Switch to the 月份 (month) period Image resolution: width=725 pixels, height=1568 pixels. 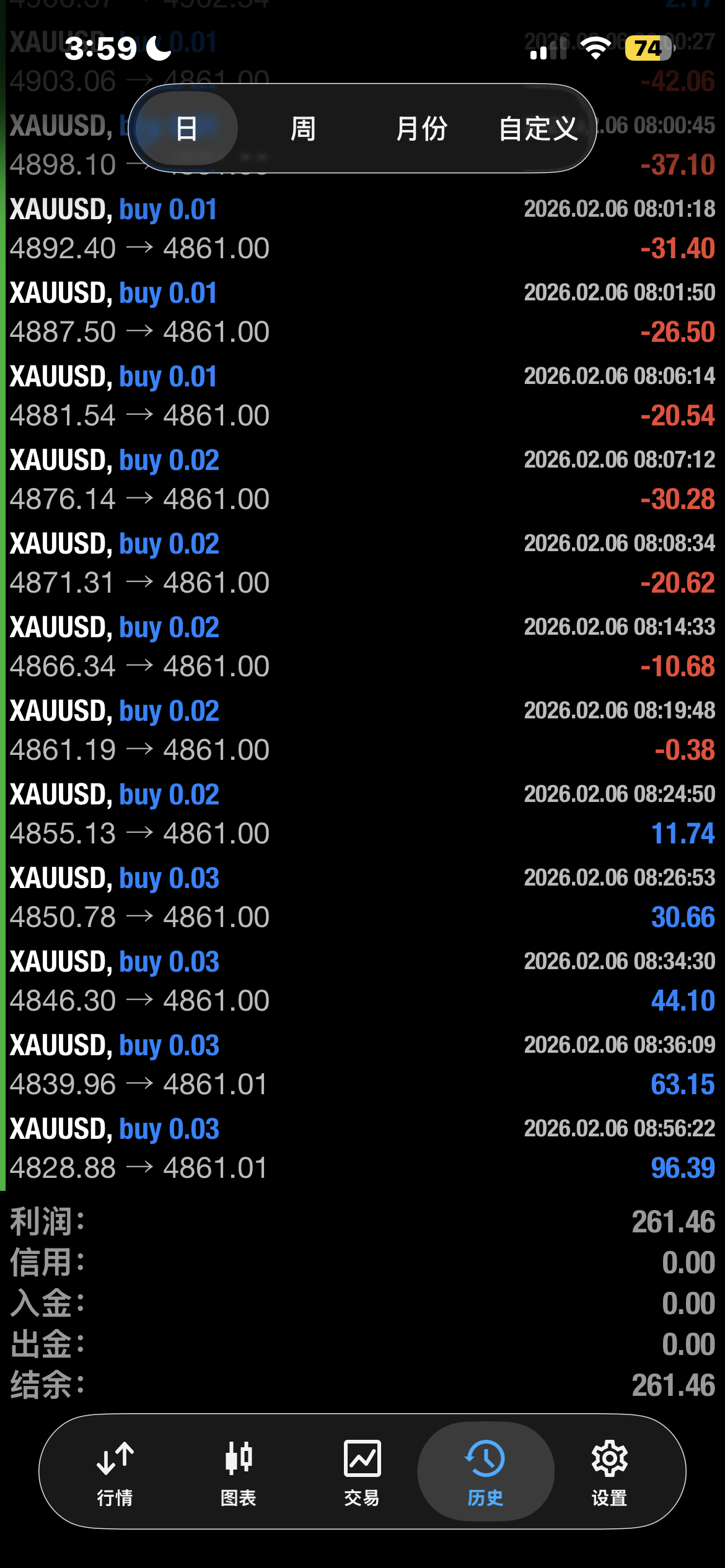[421, 128]
